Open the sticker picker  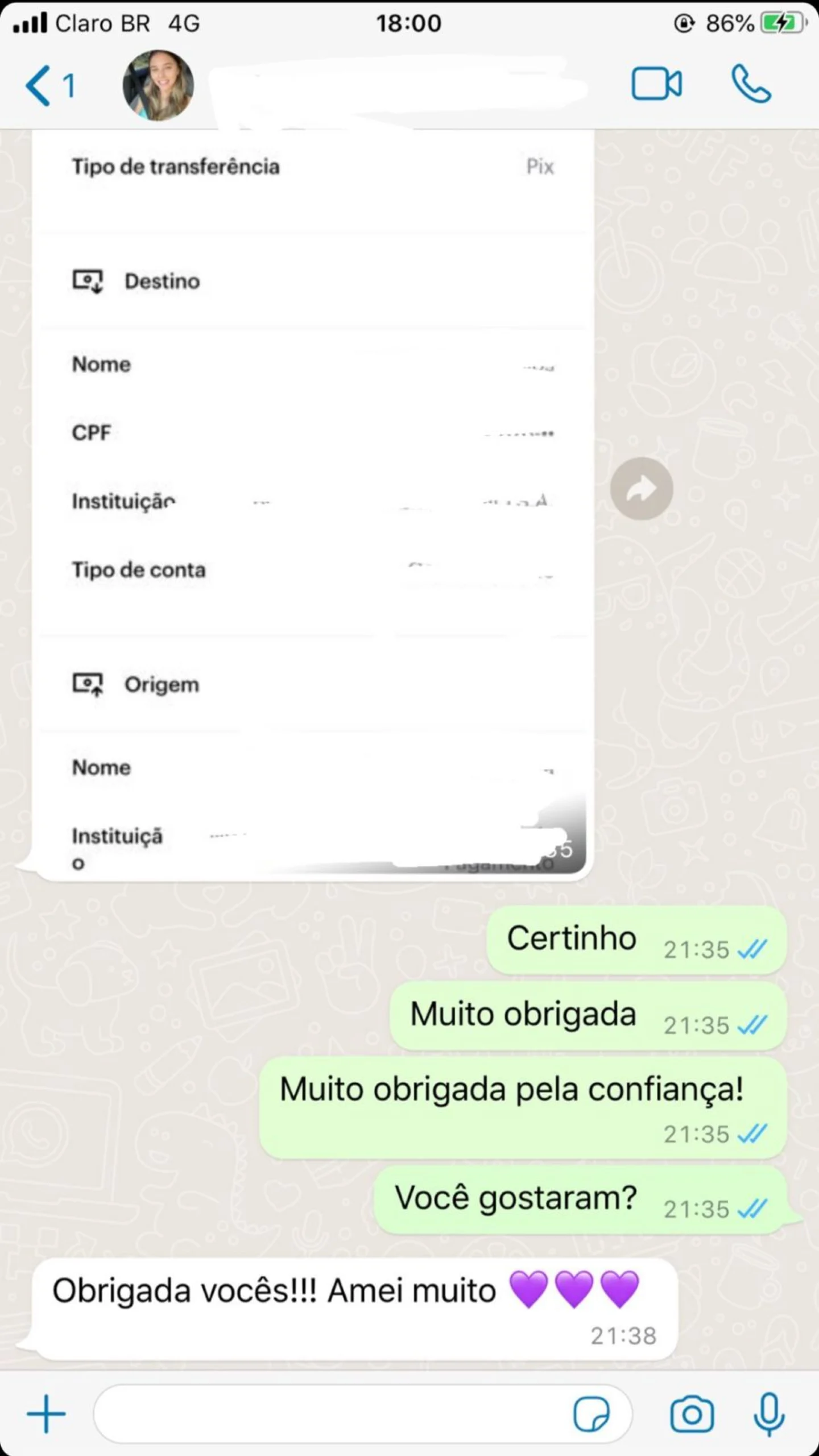[x=591, y=1414]
